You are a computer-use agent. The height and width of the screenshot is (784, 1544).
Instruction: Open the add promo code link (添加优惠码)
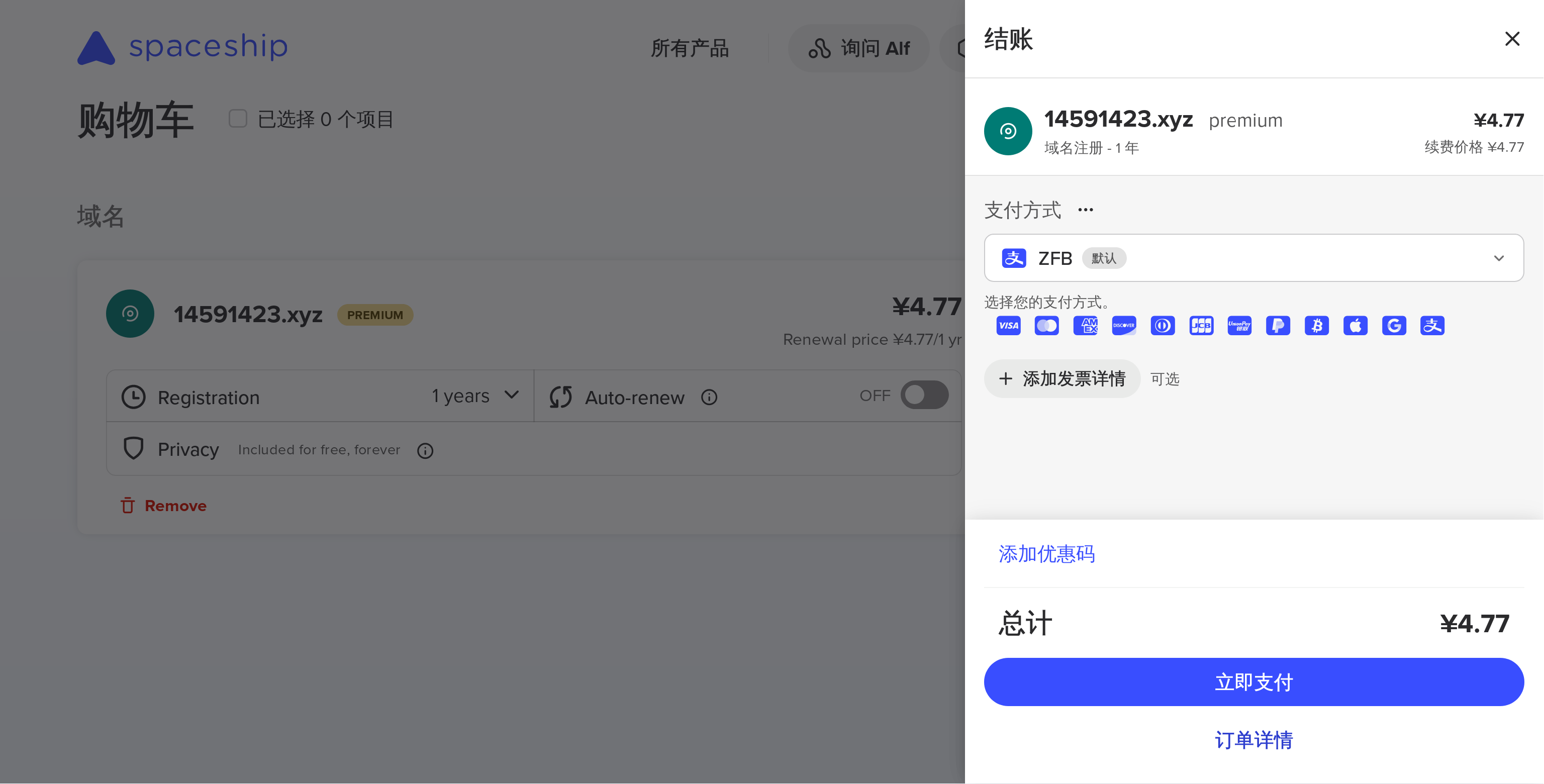tap(1046, 554)
